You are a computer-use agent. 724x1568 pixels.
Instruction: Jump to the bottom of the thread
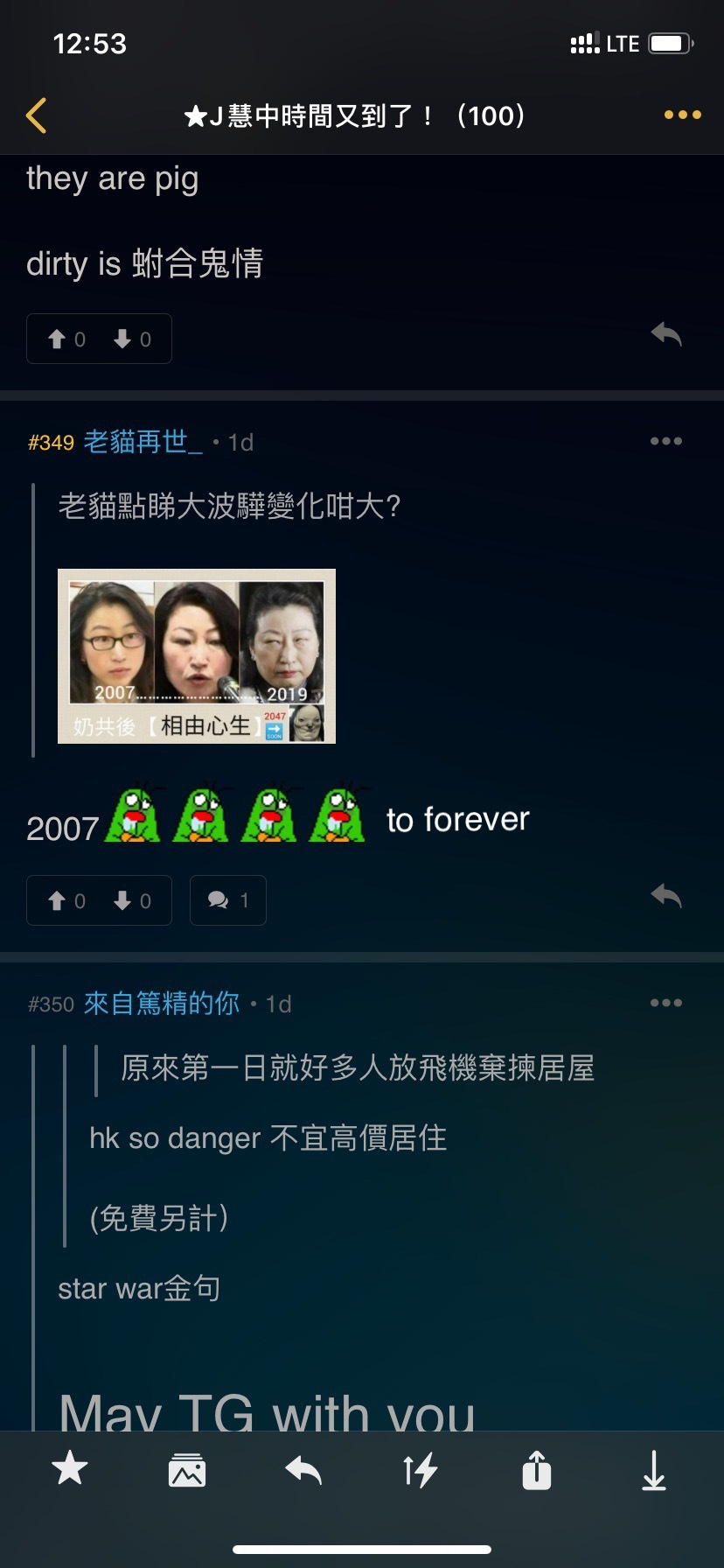coord(654,1470)
